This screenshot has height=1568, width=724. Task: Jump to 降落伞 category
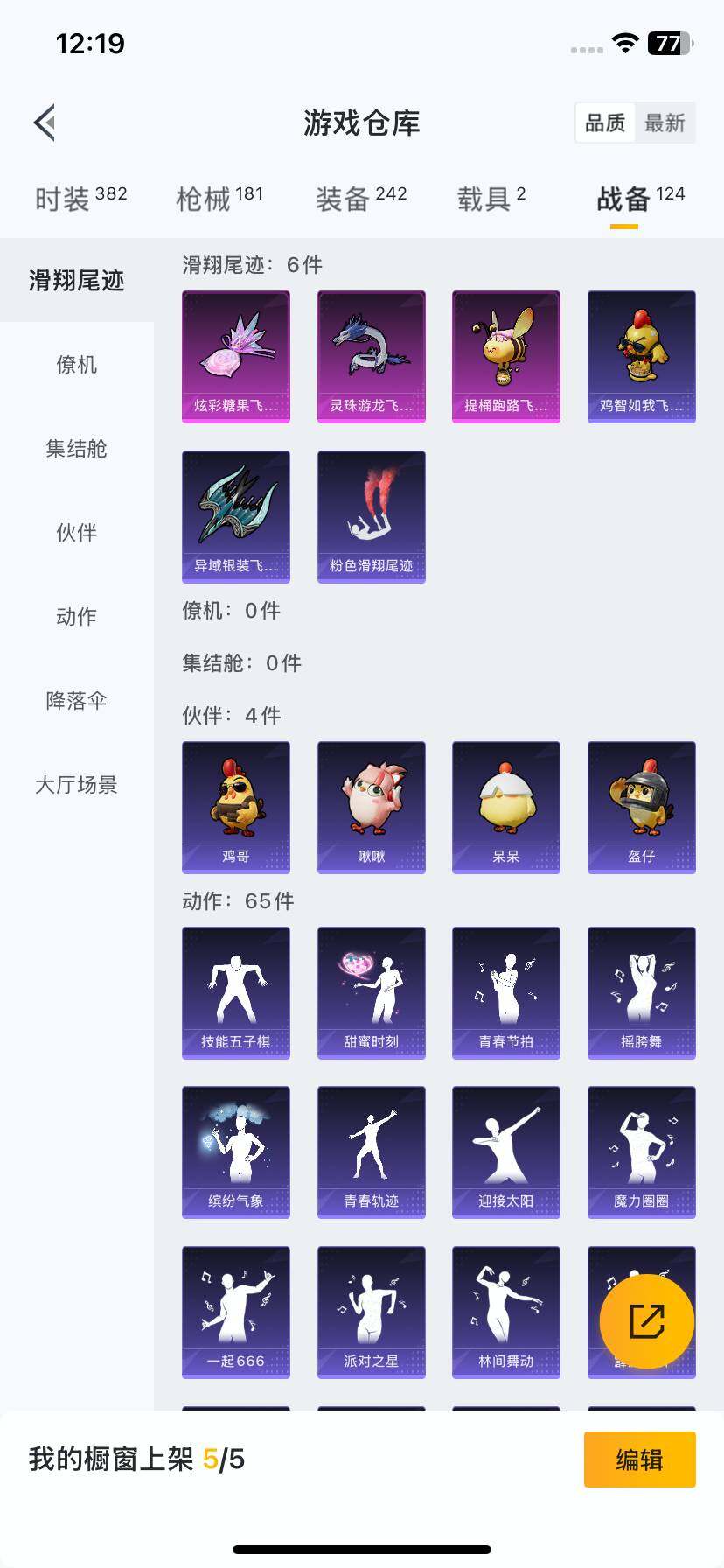click(x=77, y=701)
